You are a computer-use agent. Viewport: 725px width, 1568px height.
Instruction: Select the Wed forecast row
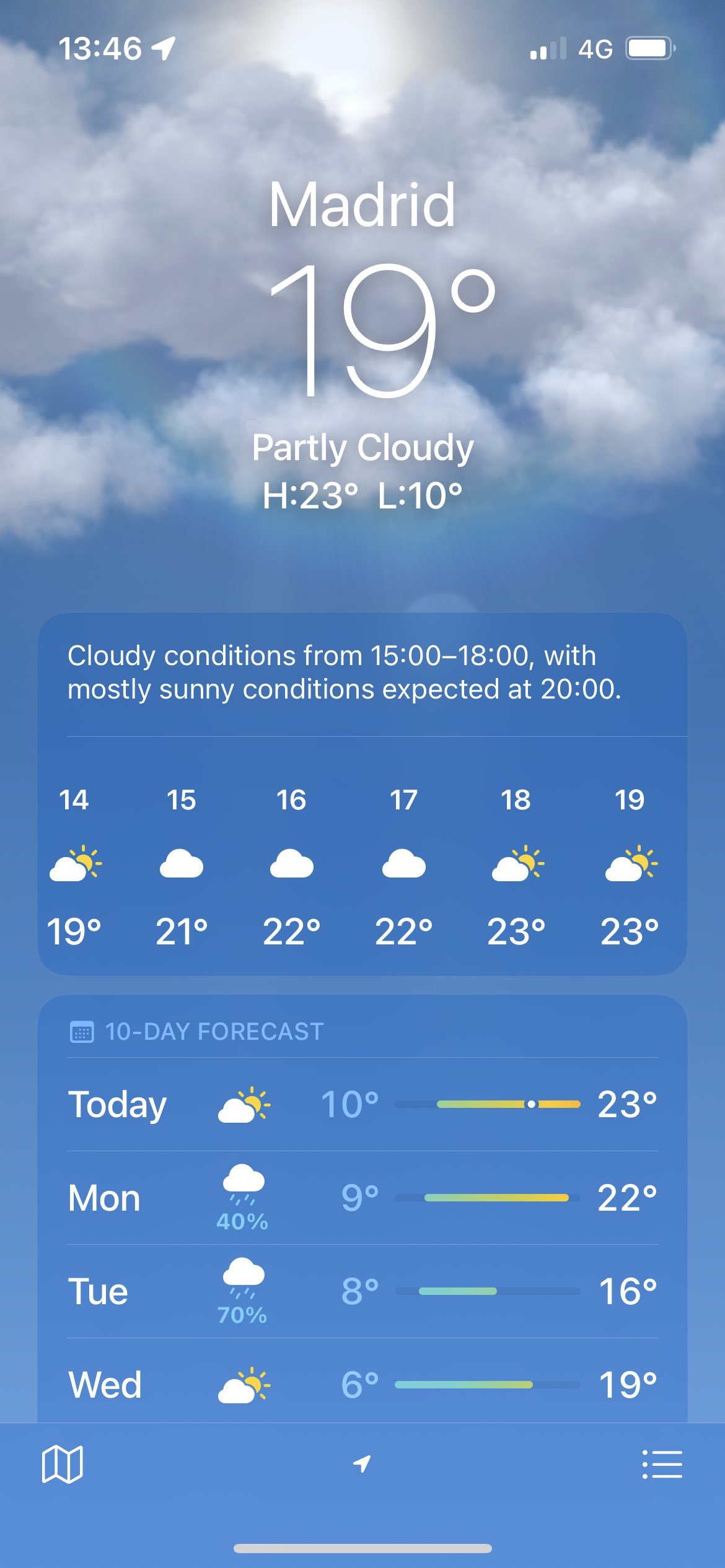362,1385
